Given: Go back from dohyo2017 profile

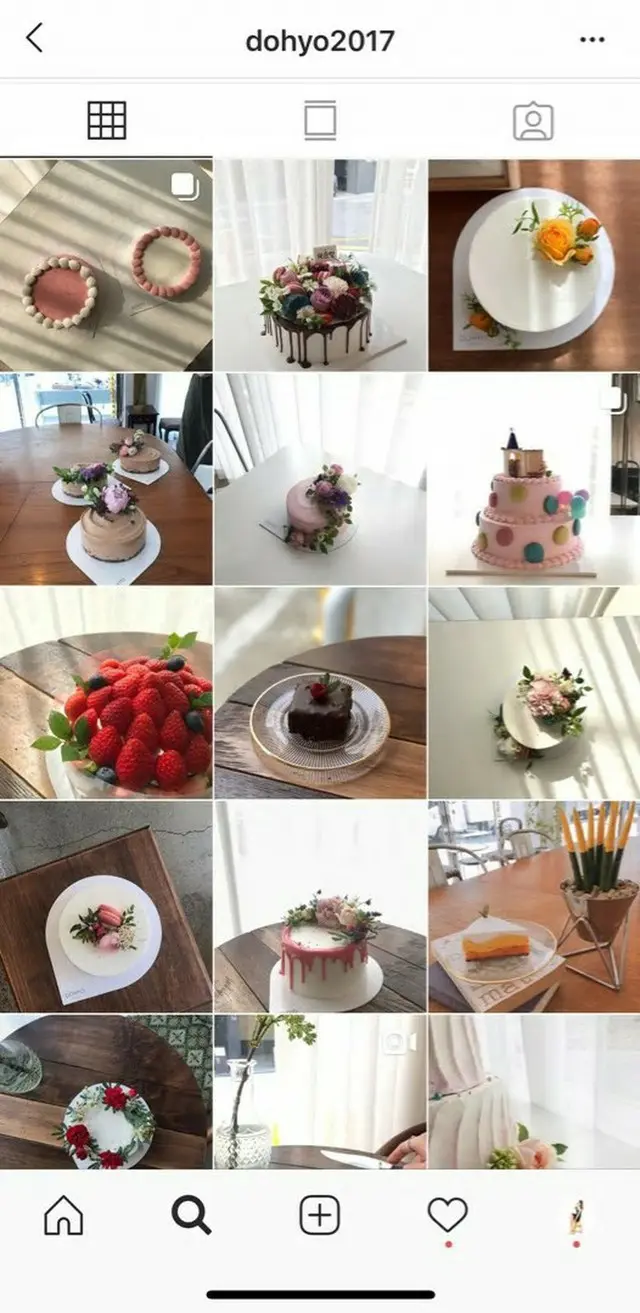Looking at the screenshot, I should [x=35, y=40].
